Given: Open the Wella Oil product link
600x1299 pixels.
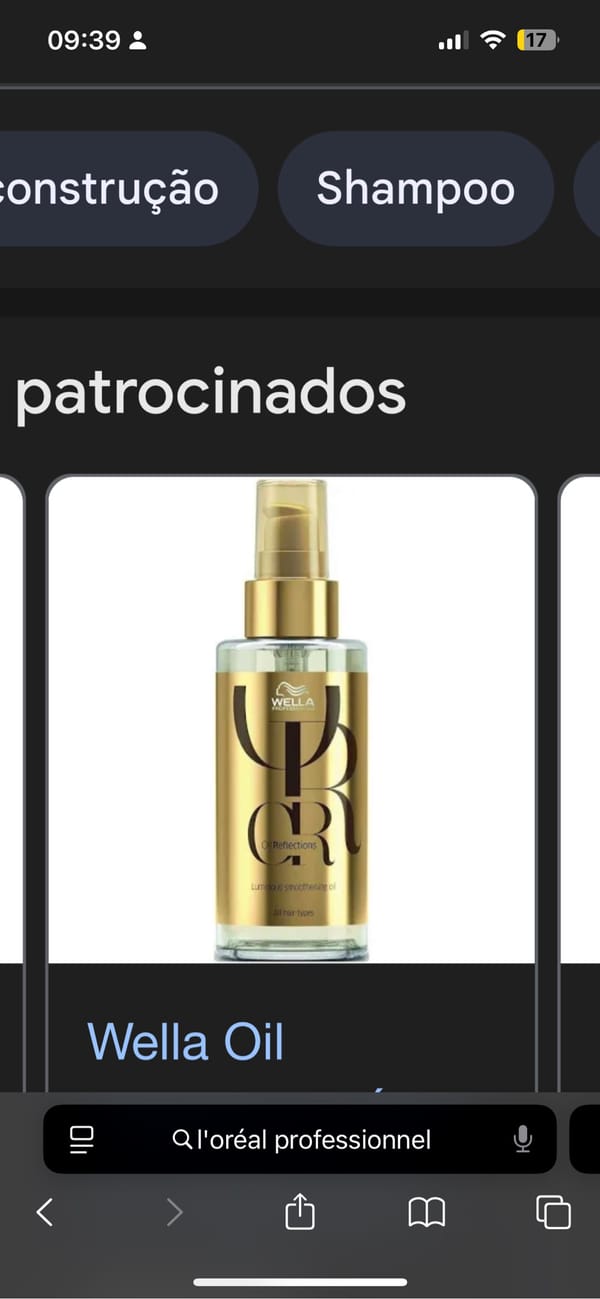Looking at the screenshot, I should click(186, 1042).
